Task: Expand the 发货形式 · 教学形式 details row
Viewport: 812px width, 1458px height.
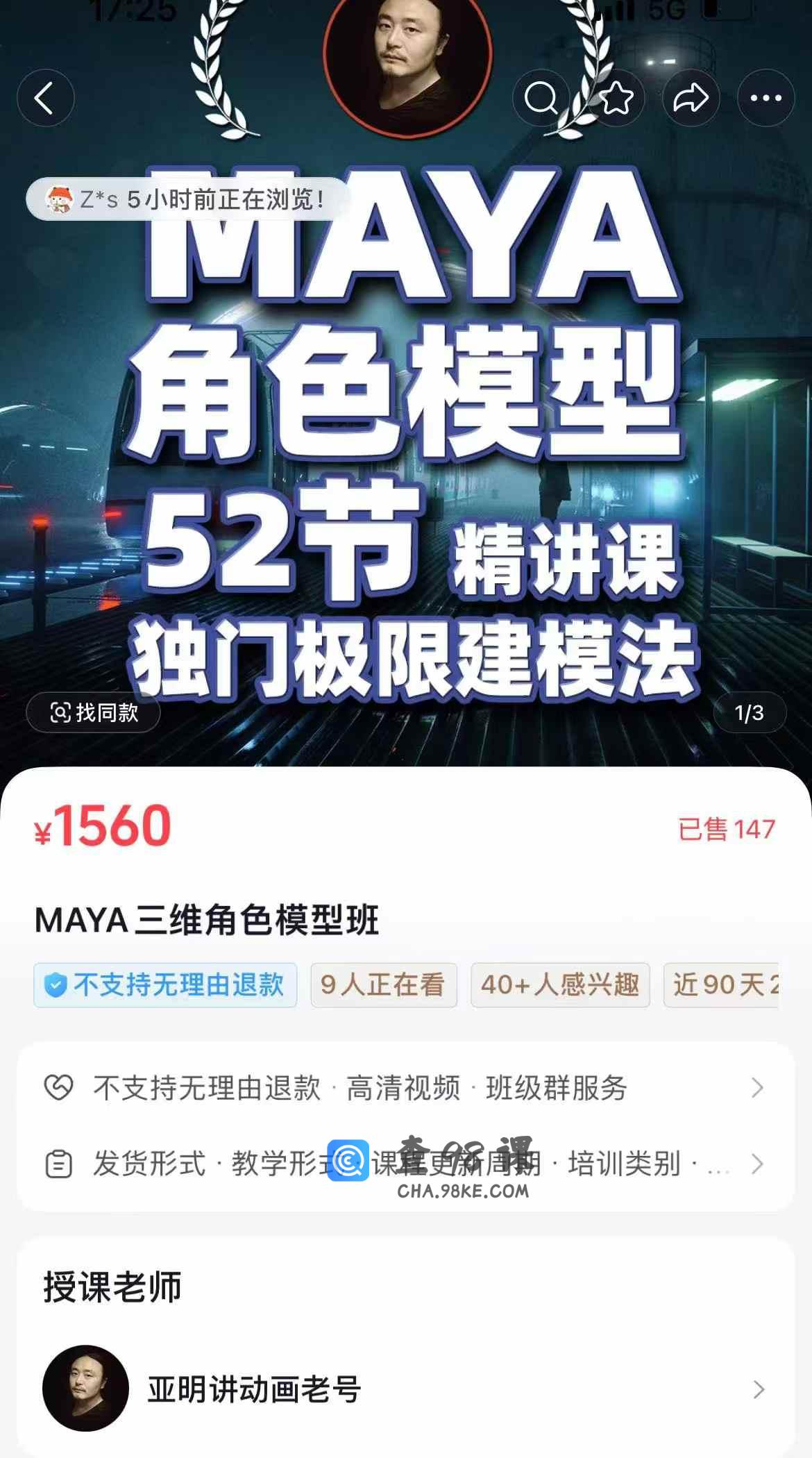Action: point(406,1164)
